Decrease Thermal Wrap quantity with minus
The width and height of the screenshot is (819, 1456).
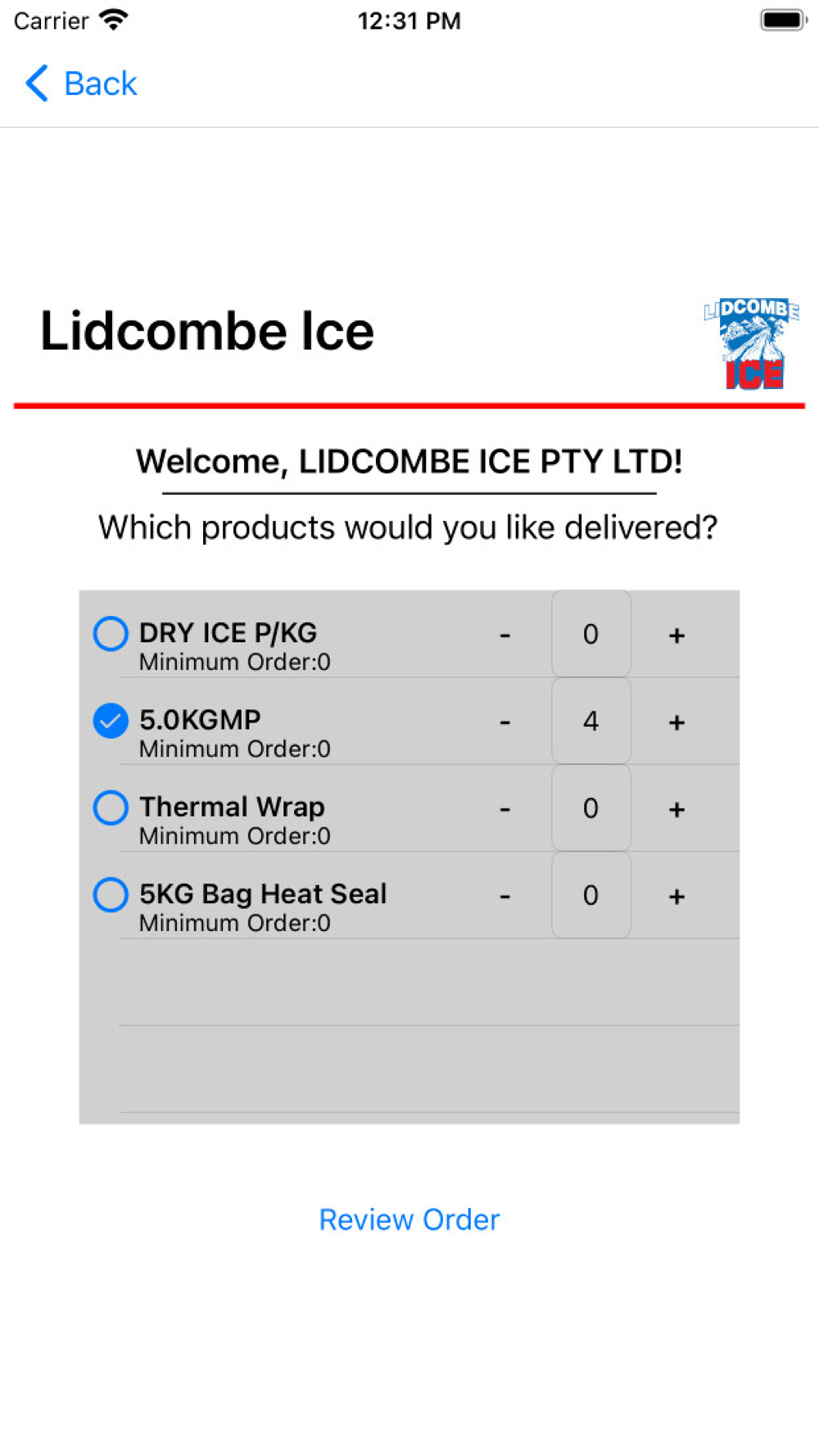505,809
